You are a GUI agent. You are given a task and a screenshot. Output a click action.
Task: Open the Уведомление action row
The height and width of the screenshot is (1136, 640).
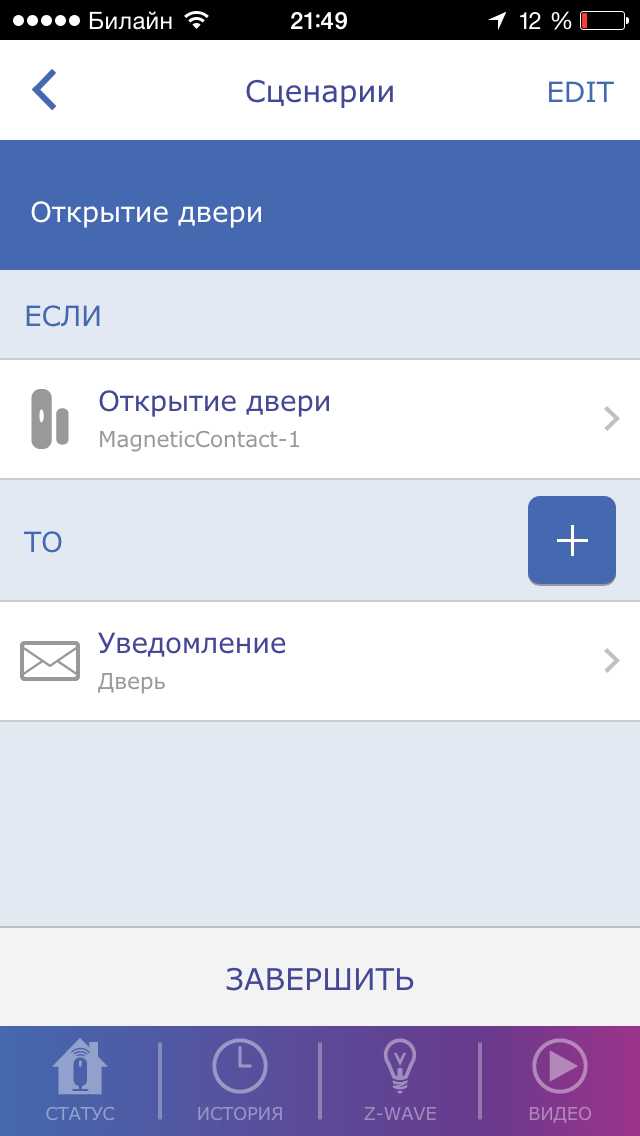pos(320,661)
